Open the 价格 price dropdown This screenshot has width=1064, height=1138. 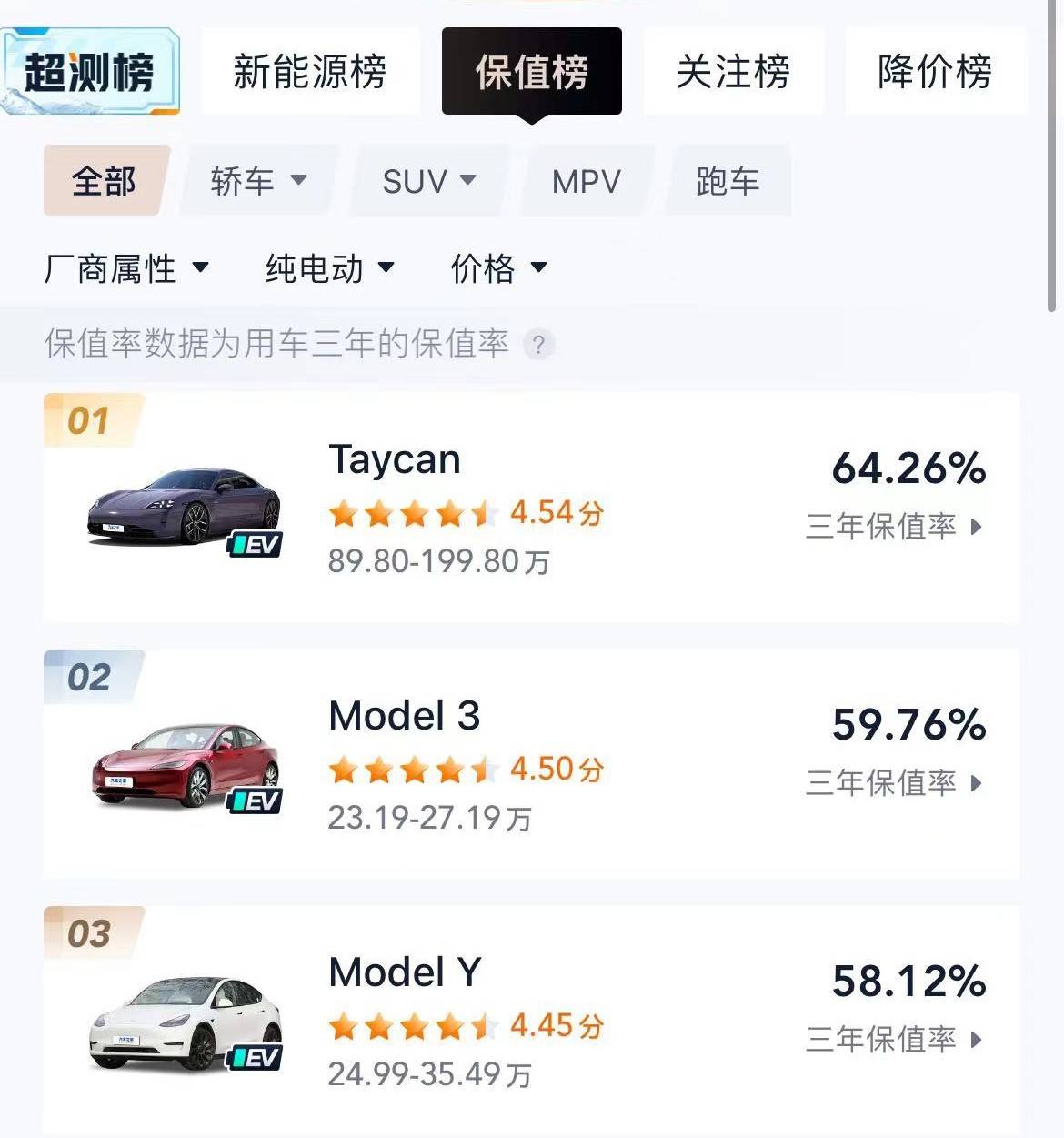click(499, 267)
